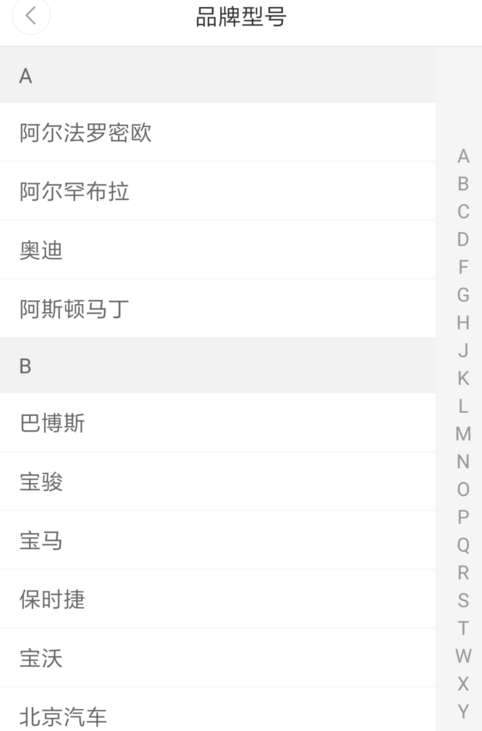Viewport: 482px width, 731px height.
Task: Jump to letter H in index
Action: click(463, 323)
